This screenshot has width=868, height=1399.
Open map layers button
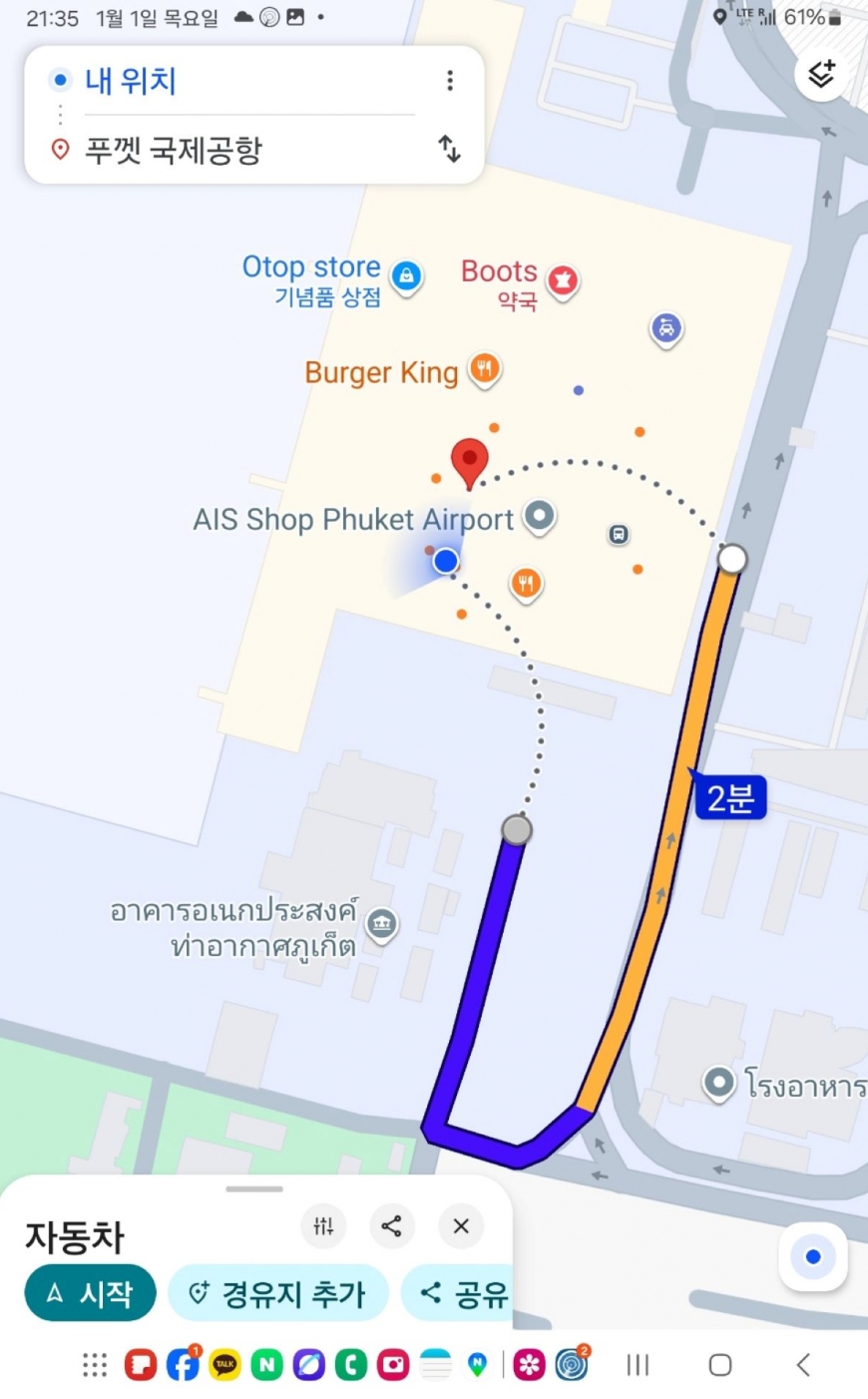pos(820,74)
